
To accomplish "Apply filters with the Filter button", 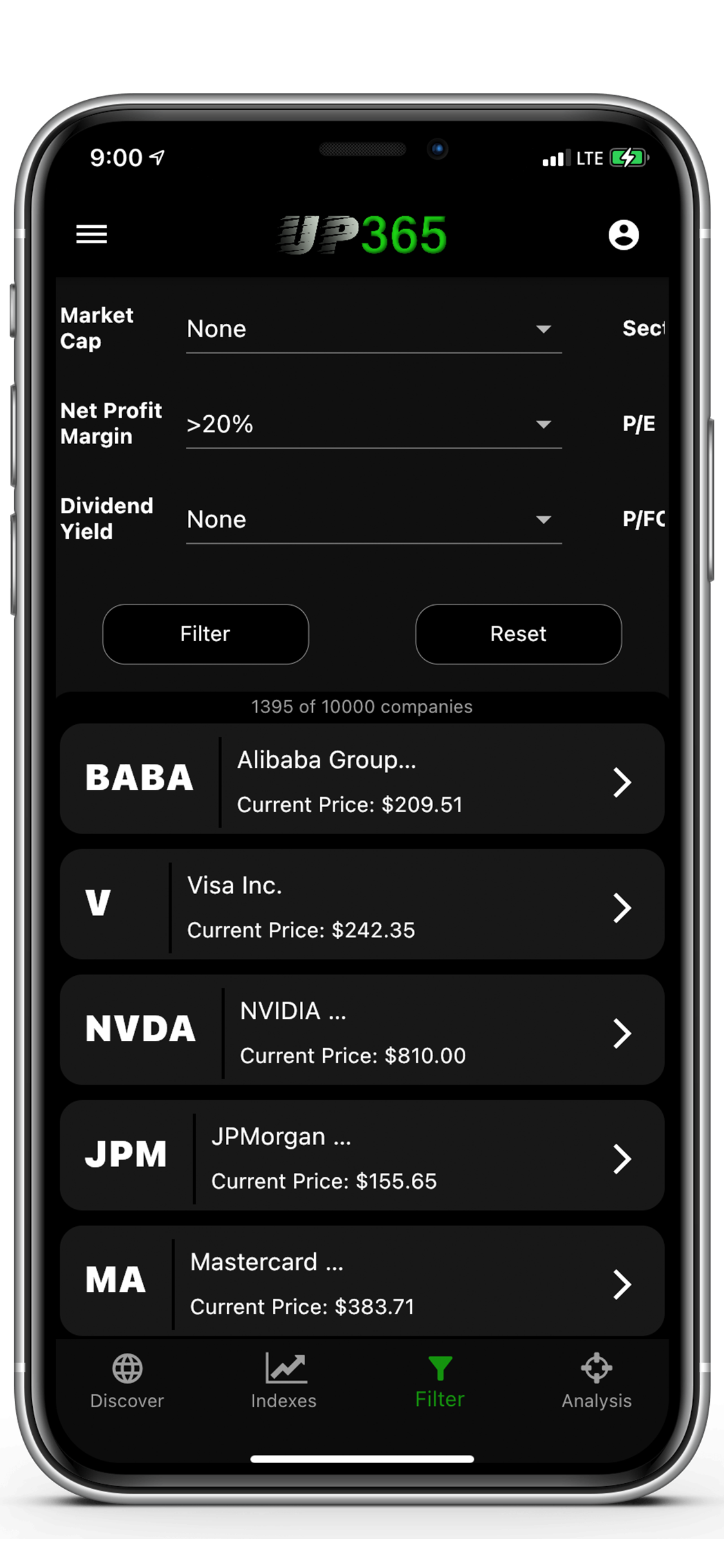I will pos(205,634).
